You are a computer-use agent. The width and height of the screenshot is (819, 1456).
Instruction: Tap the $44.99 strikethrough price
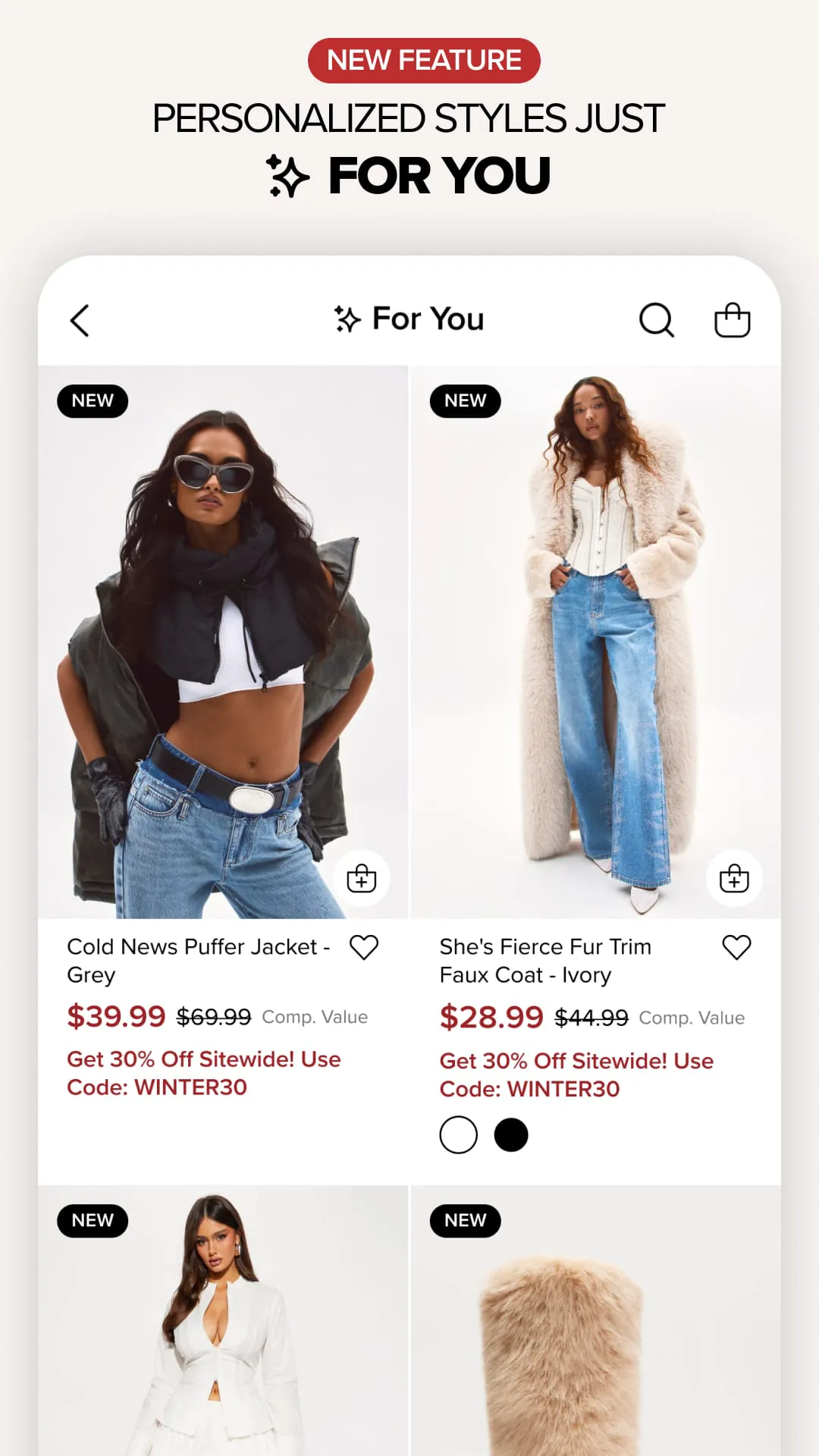591,1018
